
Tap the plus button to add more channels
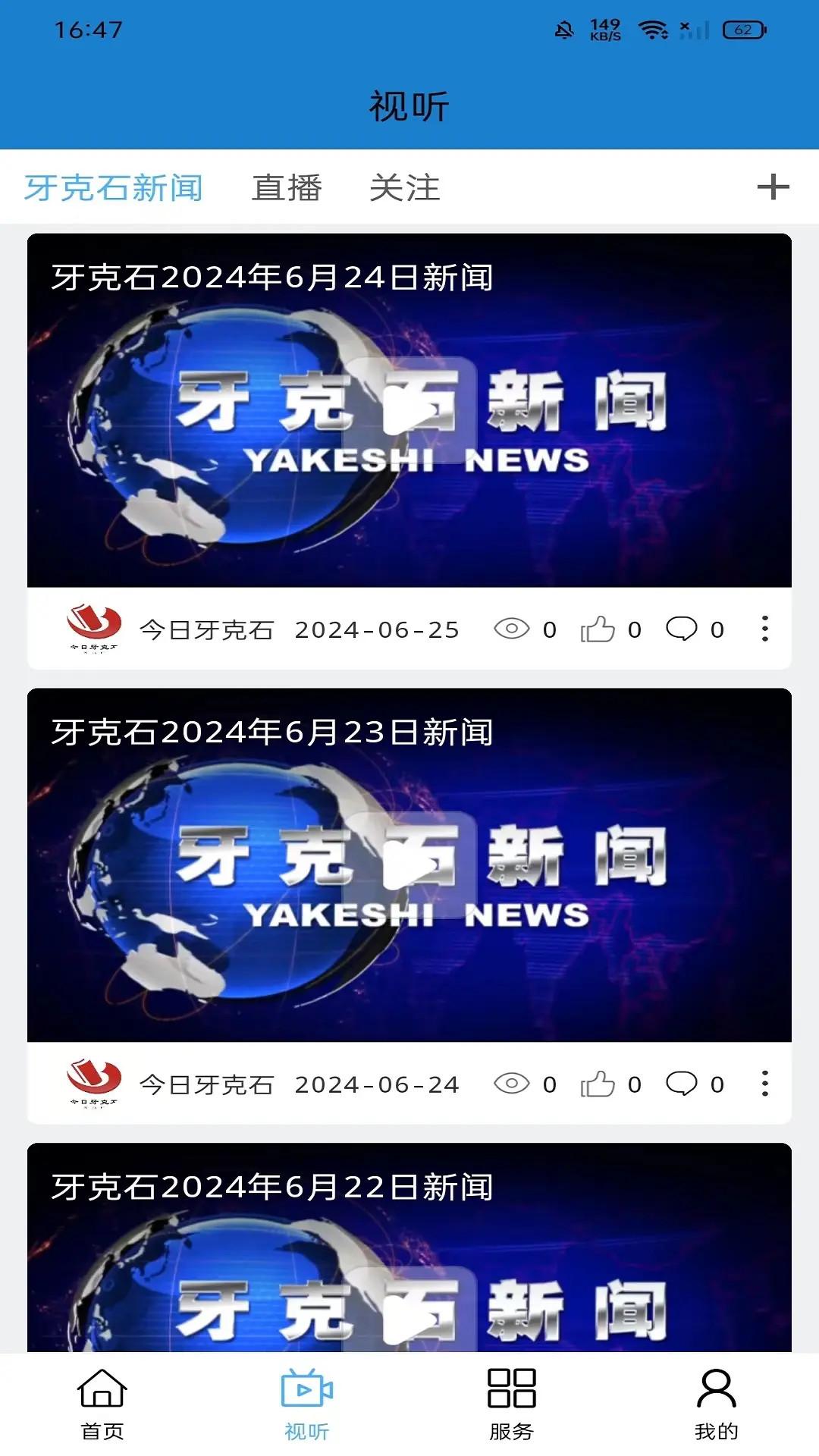click(773, 187)
